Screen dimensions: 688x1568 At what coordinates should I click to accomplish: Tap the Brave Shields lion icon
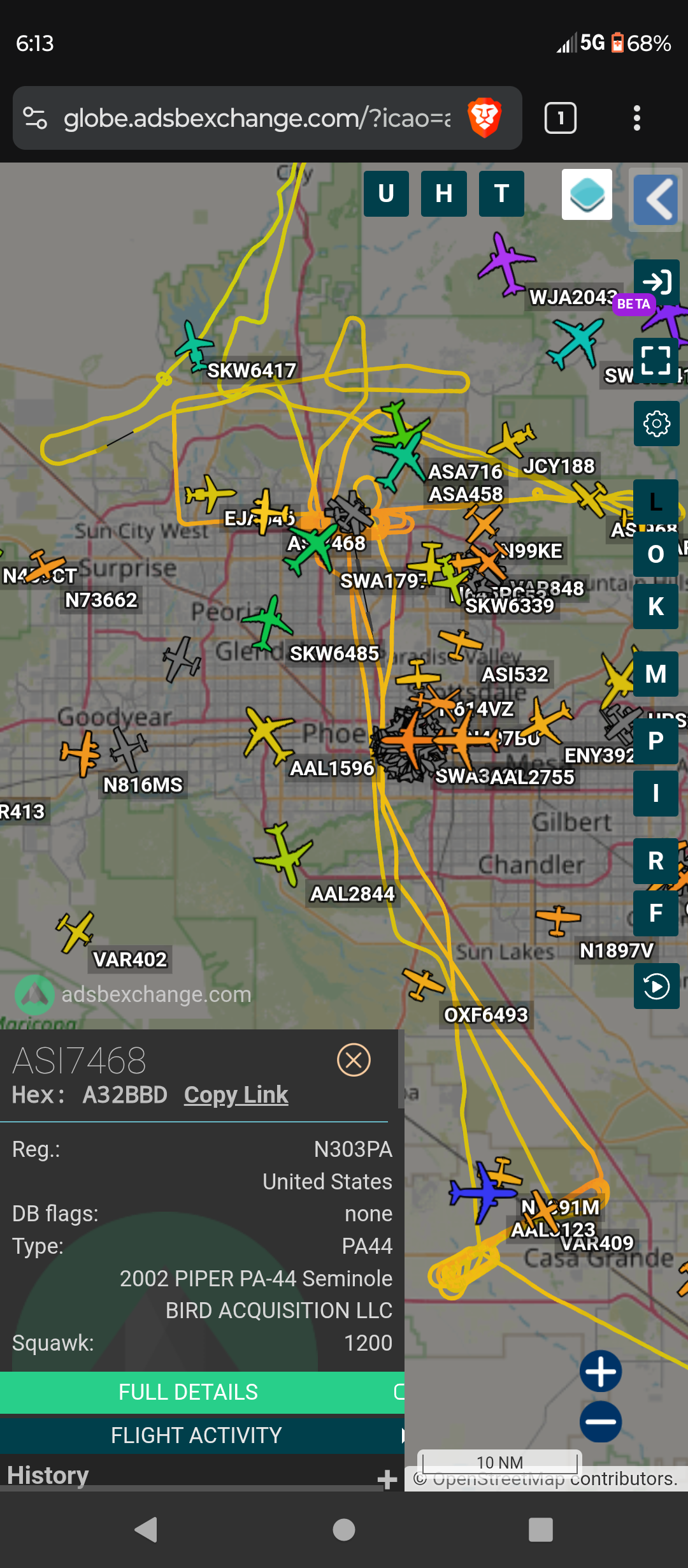(485, 118)
